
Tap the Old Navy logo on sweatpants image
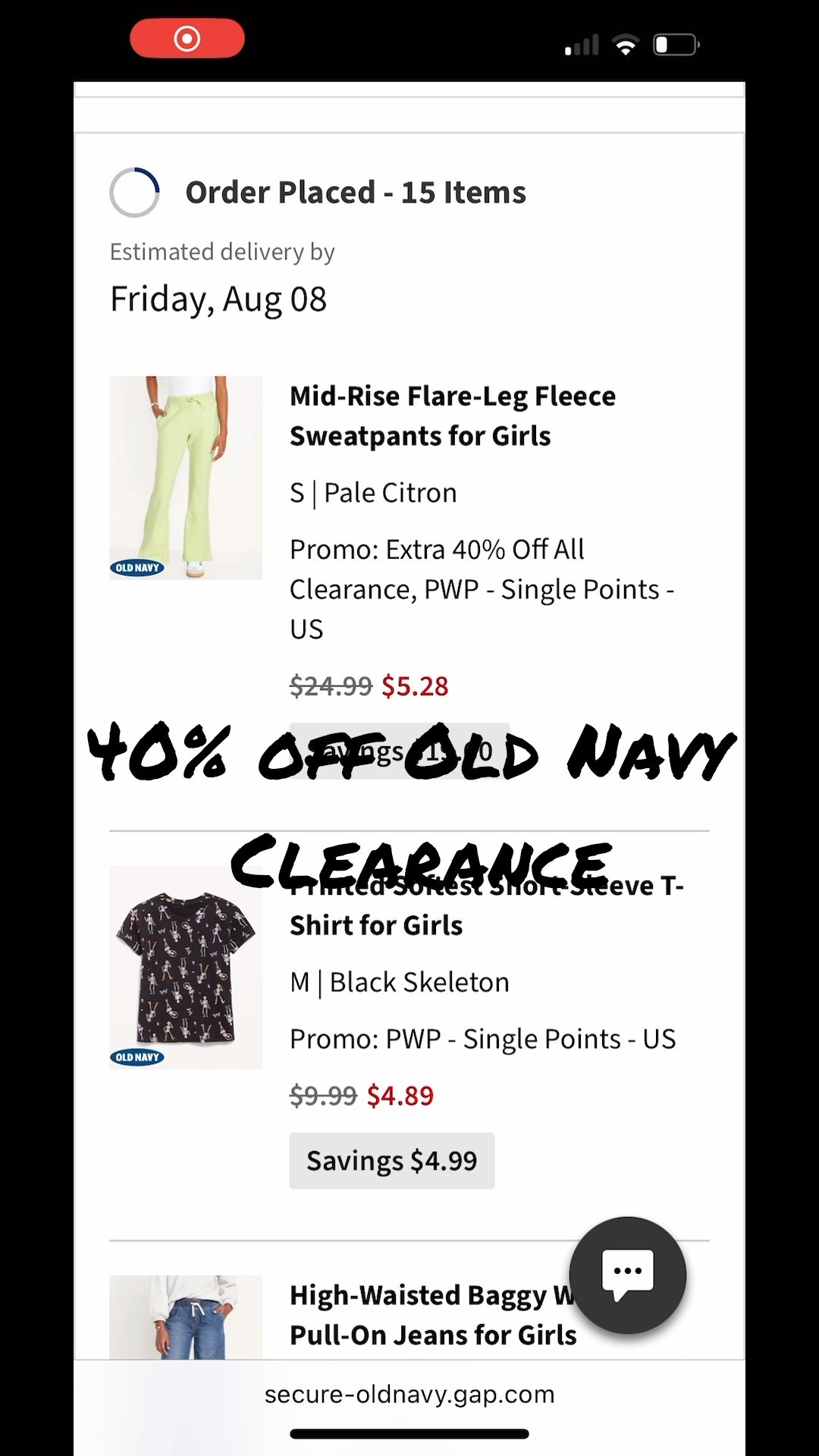click(x=136, y=567)
